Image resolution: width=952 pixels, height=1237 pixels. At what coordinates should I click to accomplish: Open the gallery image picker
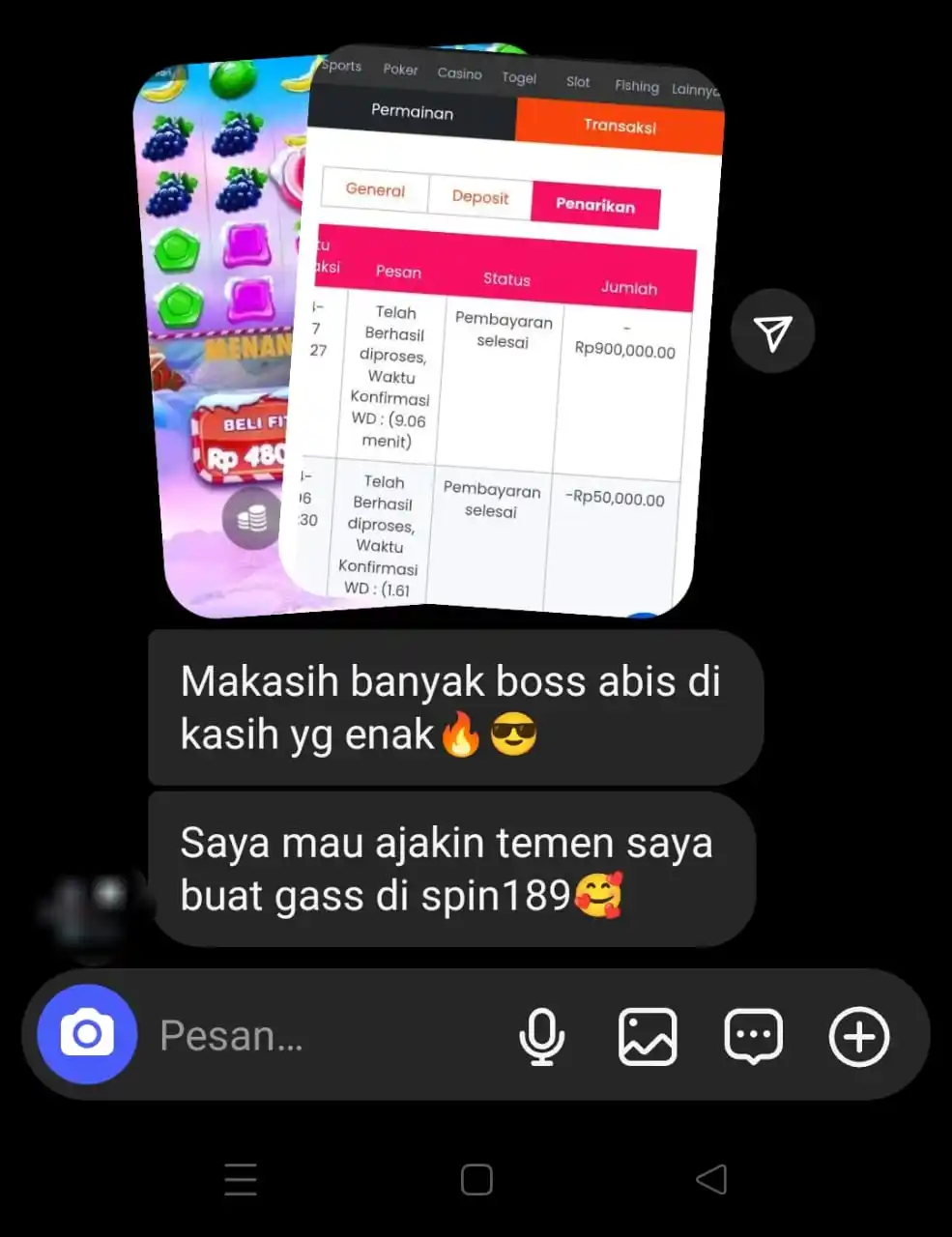click(648, 1036)
